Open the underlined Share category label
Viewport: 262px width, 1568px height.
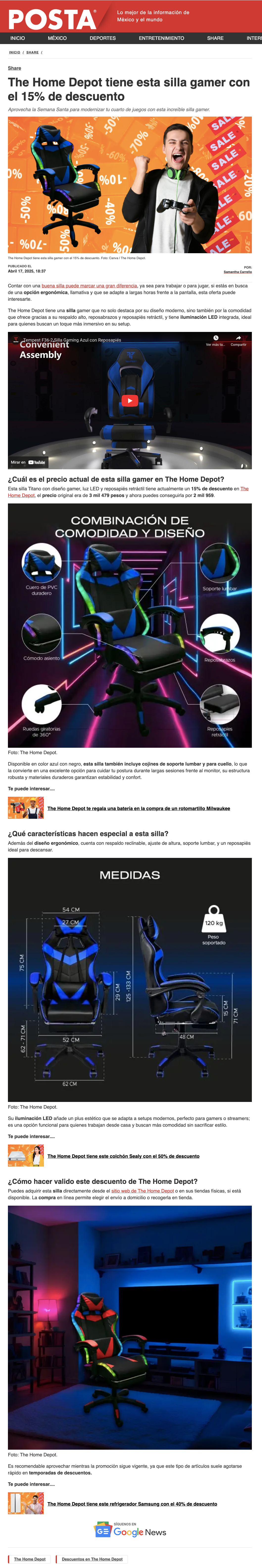tap(15, 68)
